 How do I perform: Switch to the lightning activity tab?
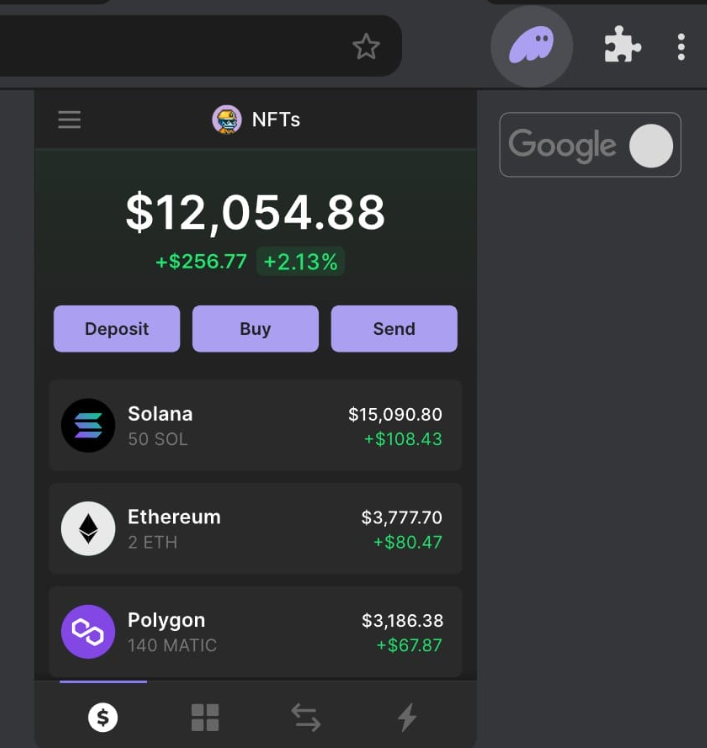pos(407,716)
